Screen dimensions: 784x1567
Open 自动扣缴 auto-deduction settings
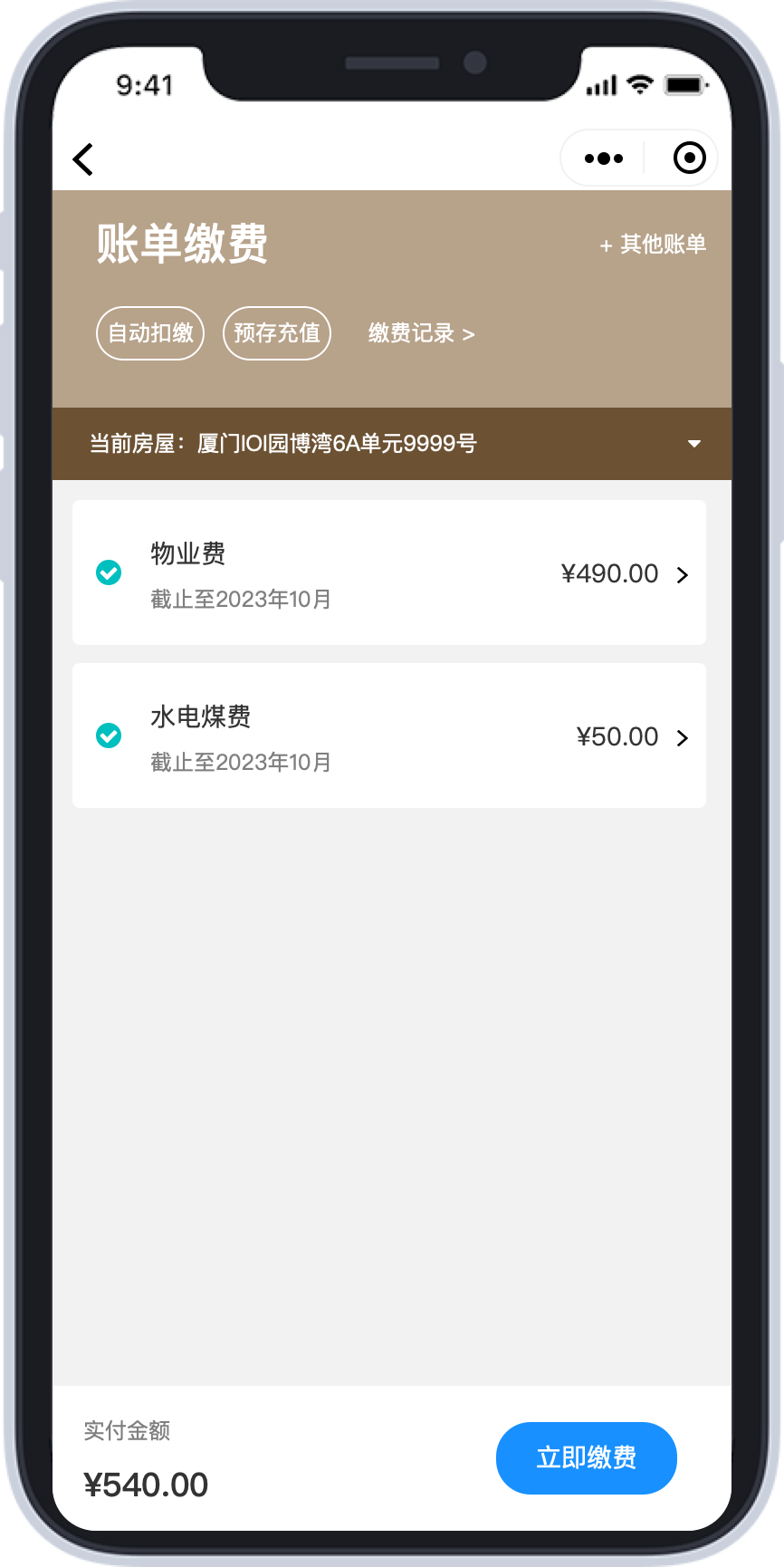pos(150,333)
